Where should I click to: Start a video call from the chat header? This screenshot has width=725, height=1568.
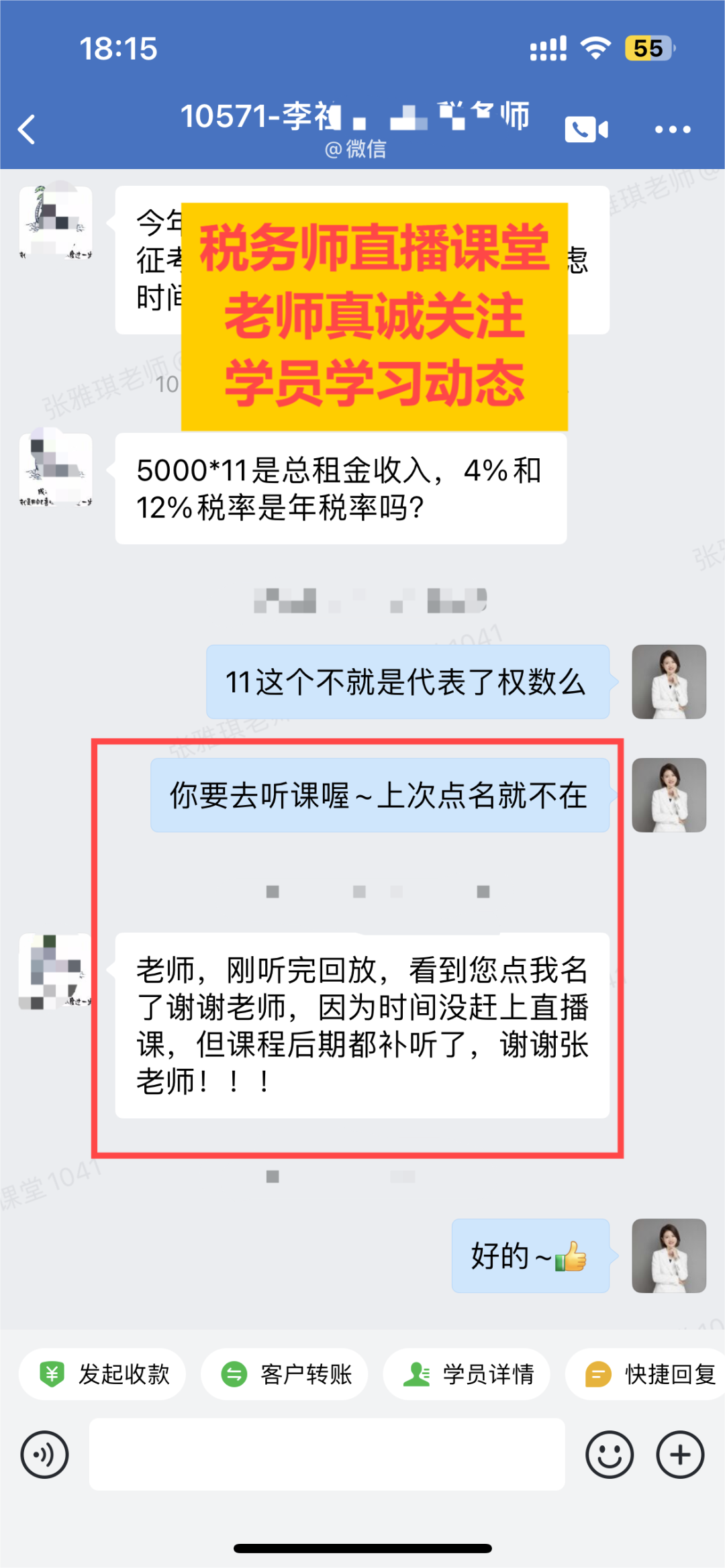click(x=586, y=129)
